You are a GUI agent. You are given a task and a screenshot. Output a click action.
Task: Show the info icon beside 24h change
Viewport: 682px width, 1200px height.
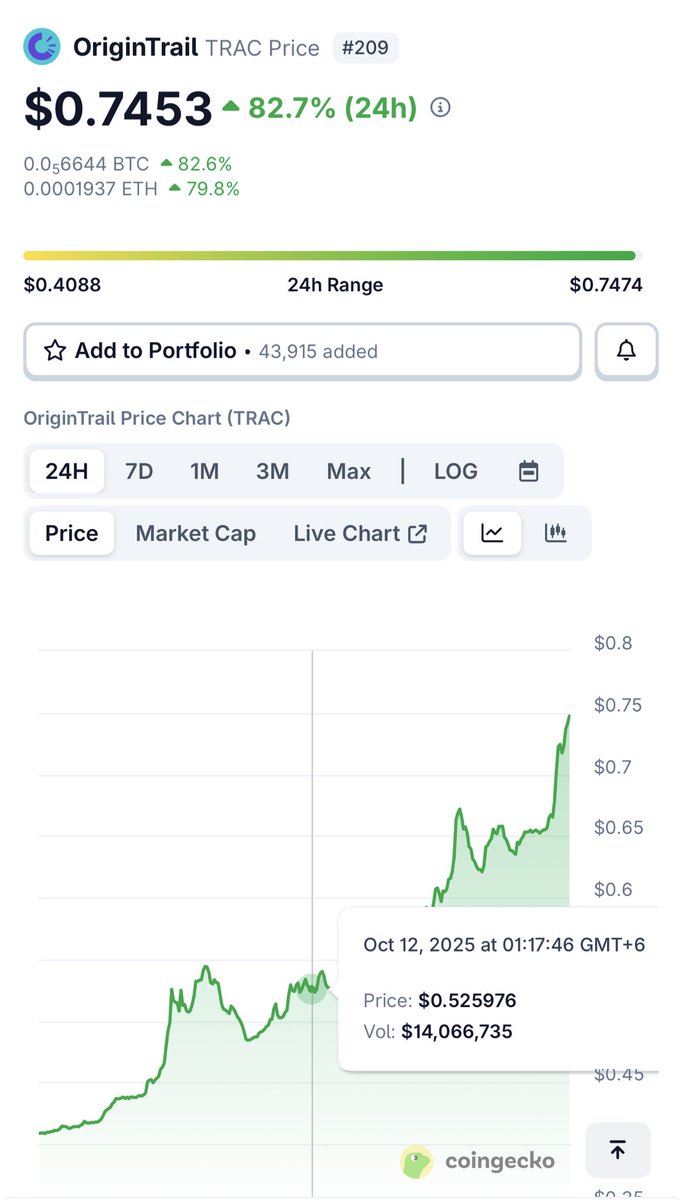[x=440, y=108]
